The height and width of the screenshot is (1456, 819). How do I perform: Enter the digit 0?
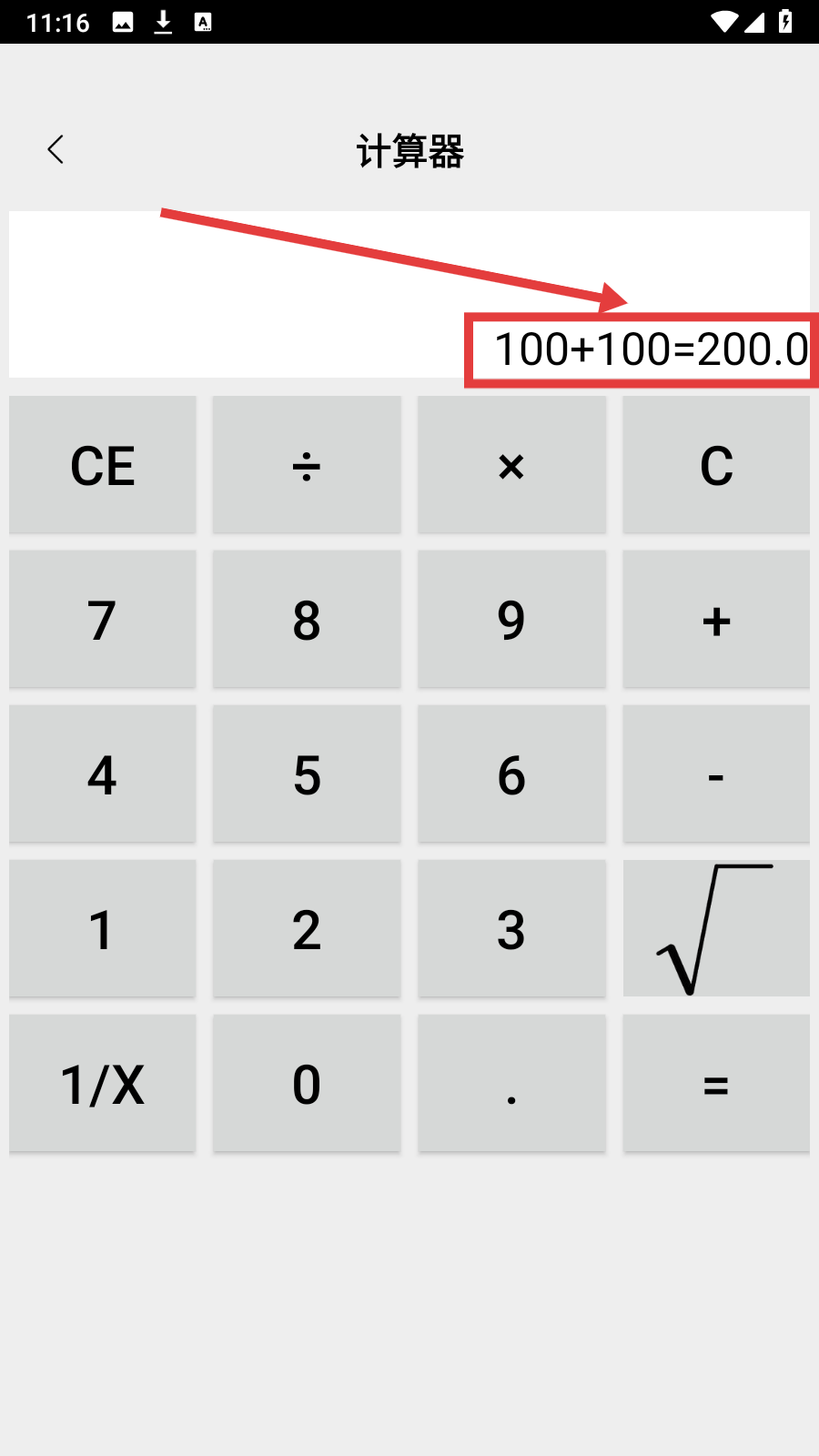[x=307, y=1083]
